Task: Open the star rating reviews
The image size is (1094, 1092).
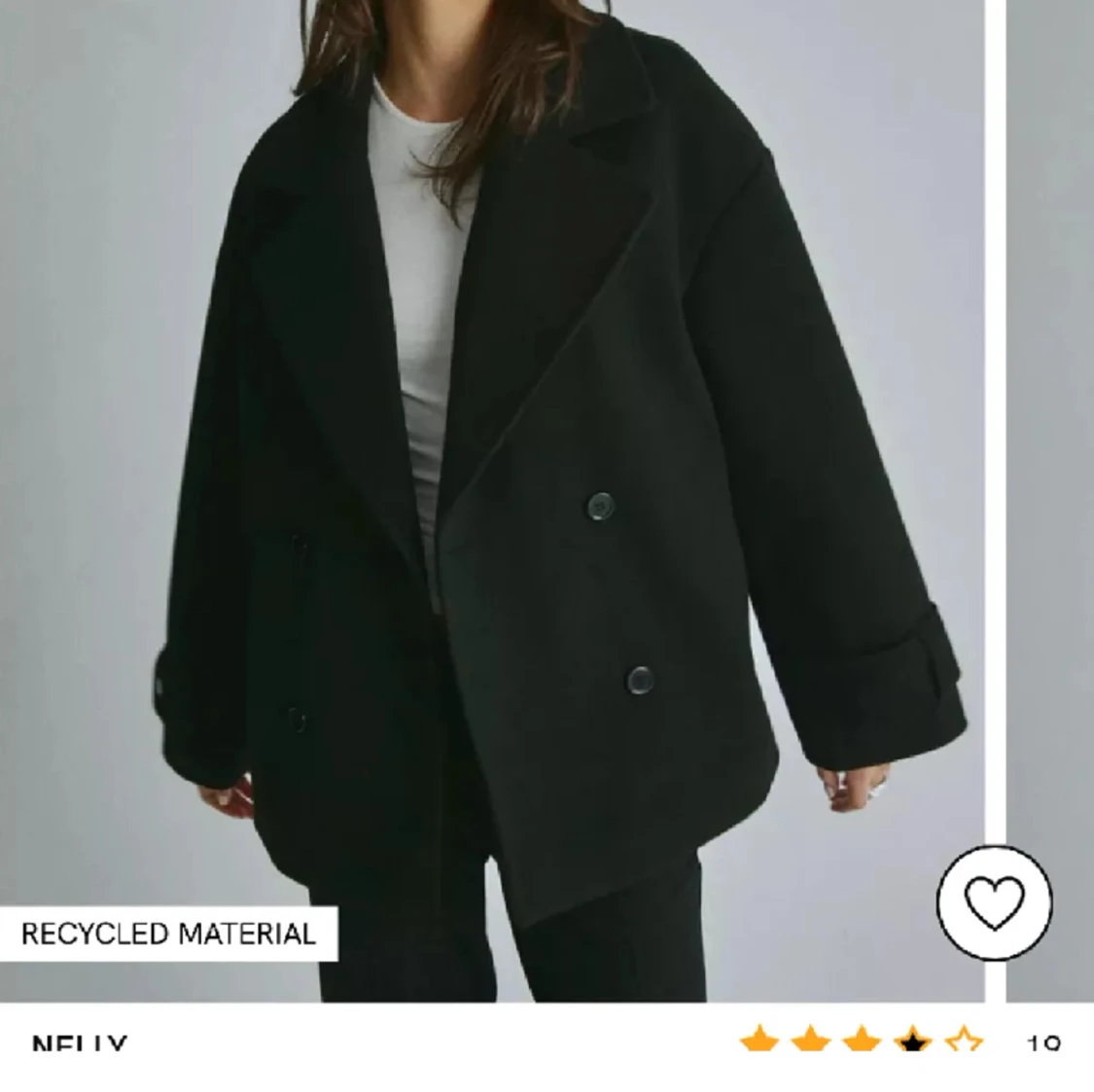Action: (861, 1045)
